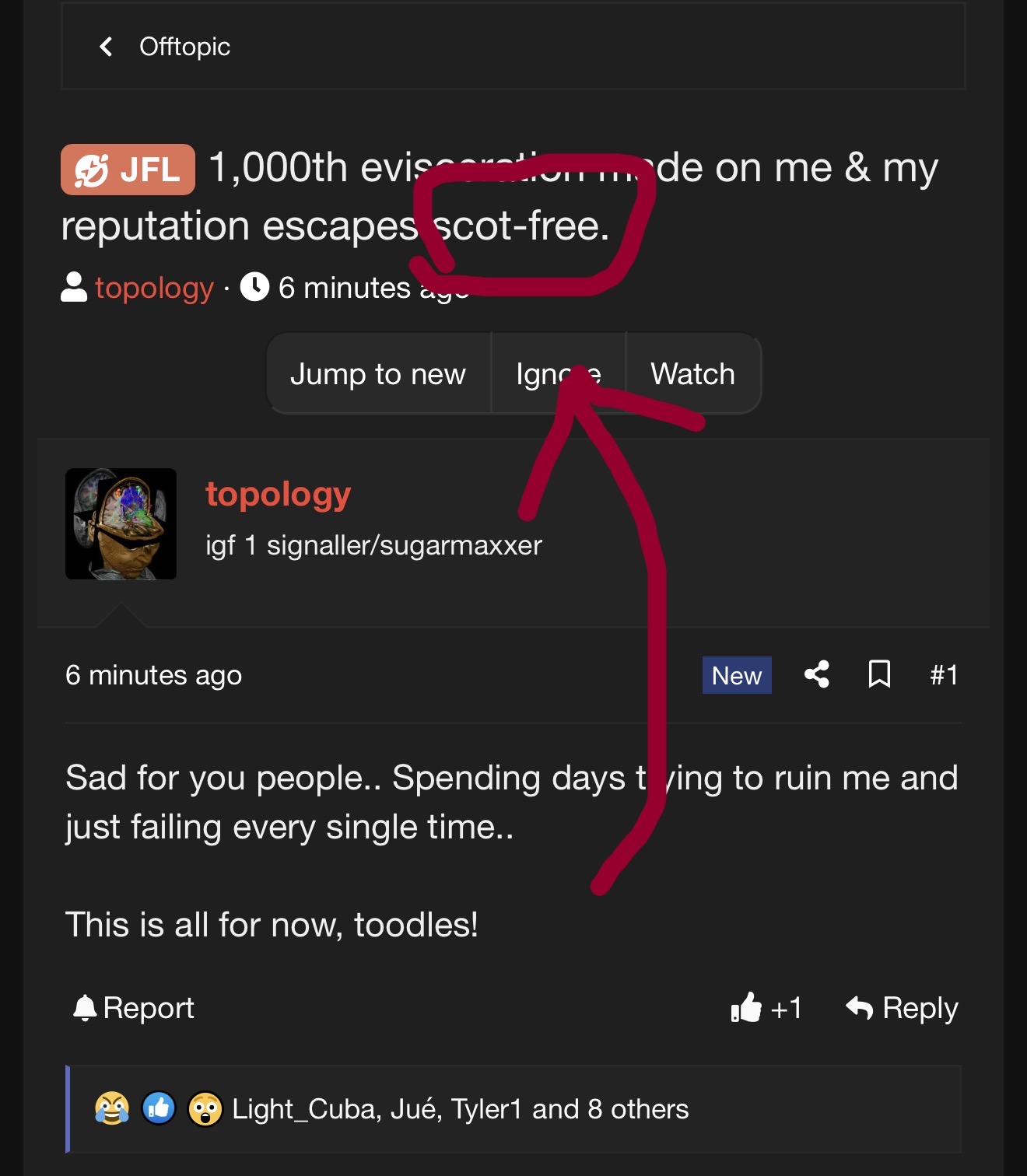Tap the JFL thread prefix tag

(128, 170)
